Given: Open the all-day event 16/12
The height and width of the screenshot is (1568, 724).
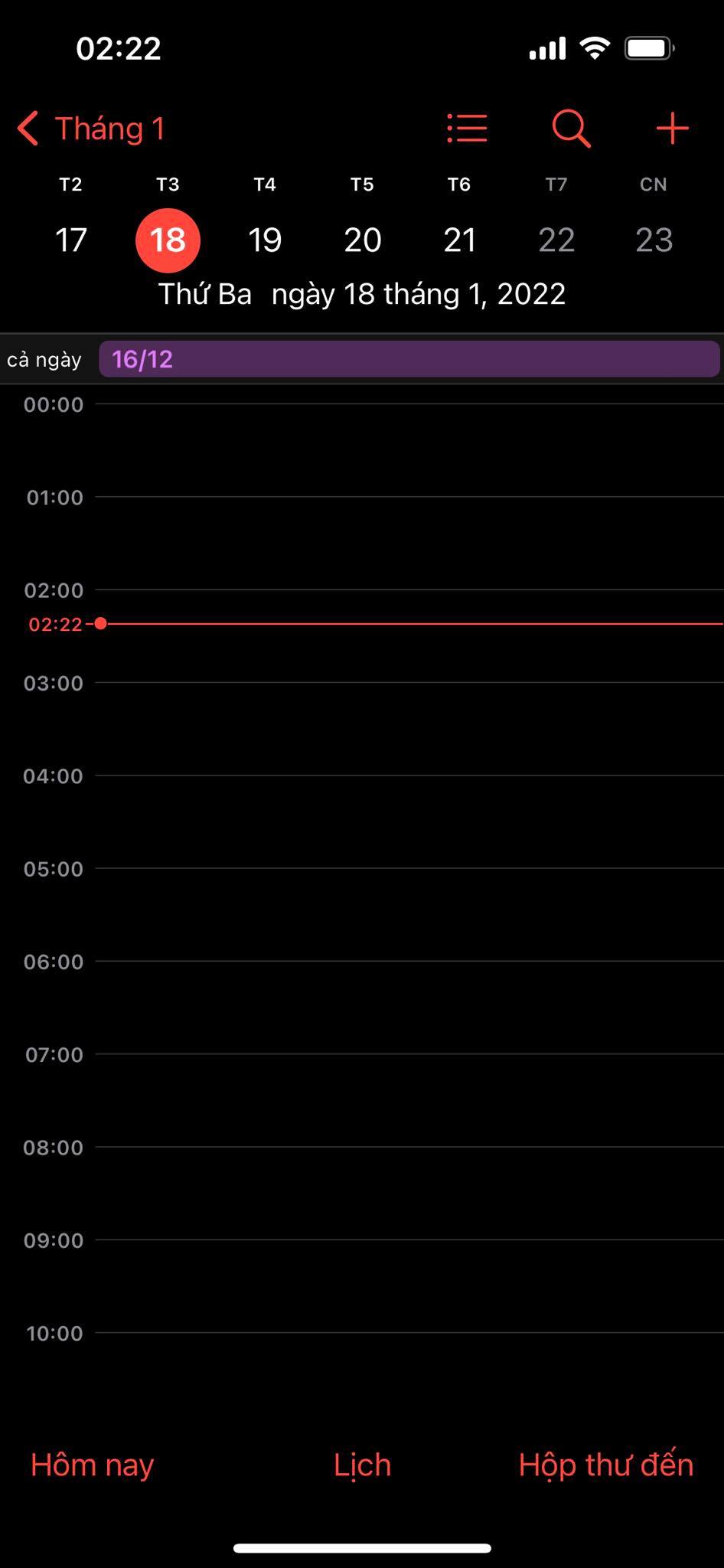Looking at the screenshot, I should point(409,359).
